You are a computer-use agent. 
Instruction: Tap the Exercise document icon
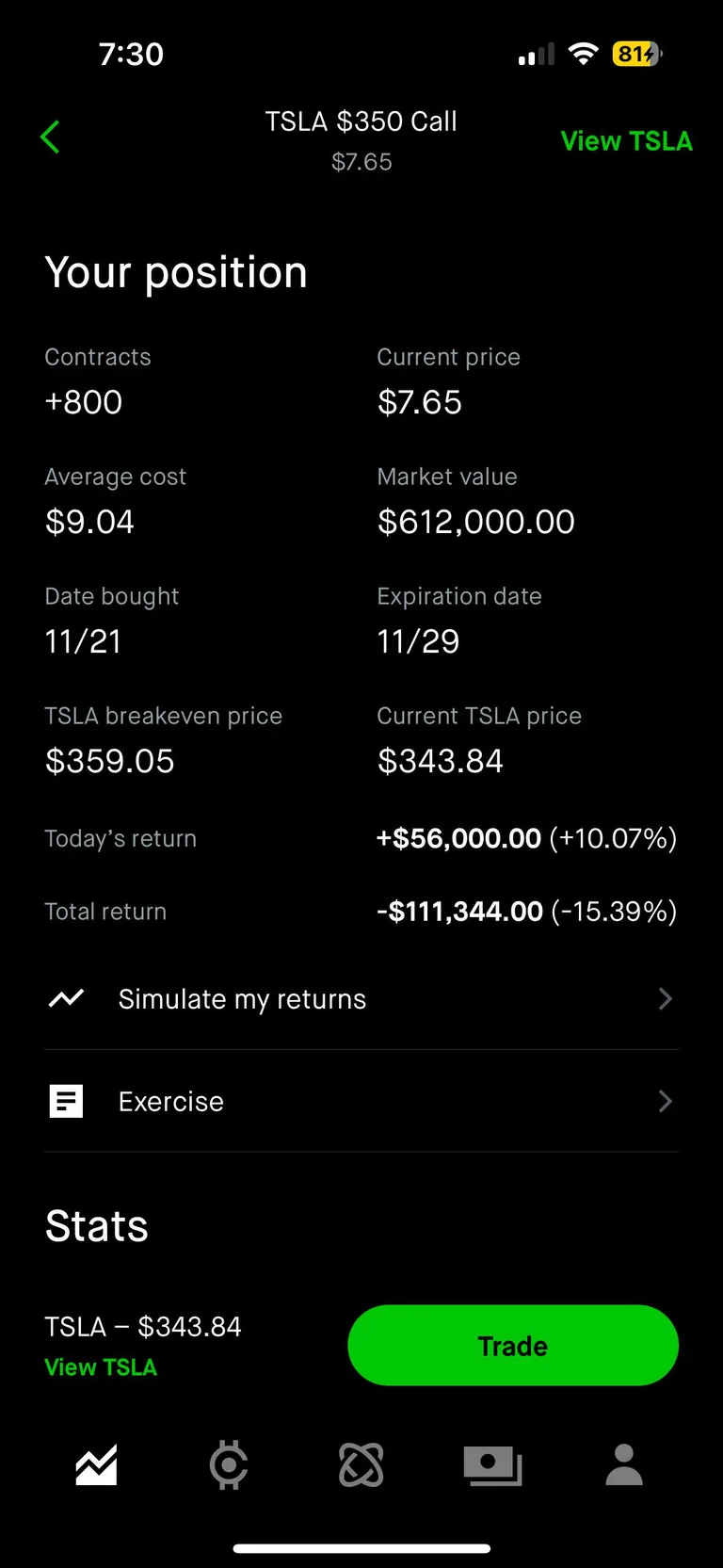click(65, 1101)
